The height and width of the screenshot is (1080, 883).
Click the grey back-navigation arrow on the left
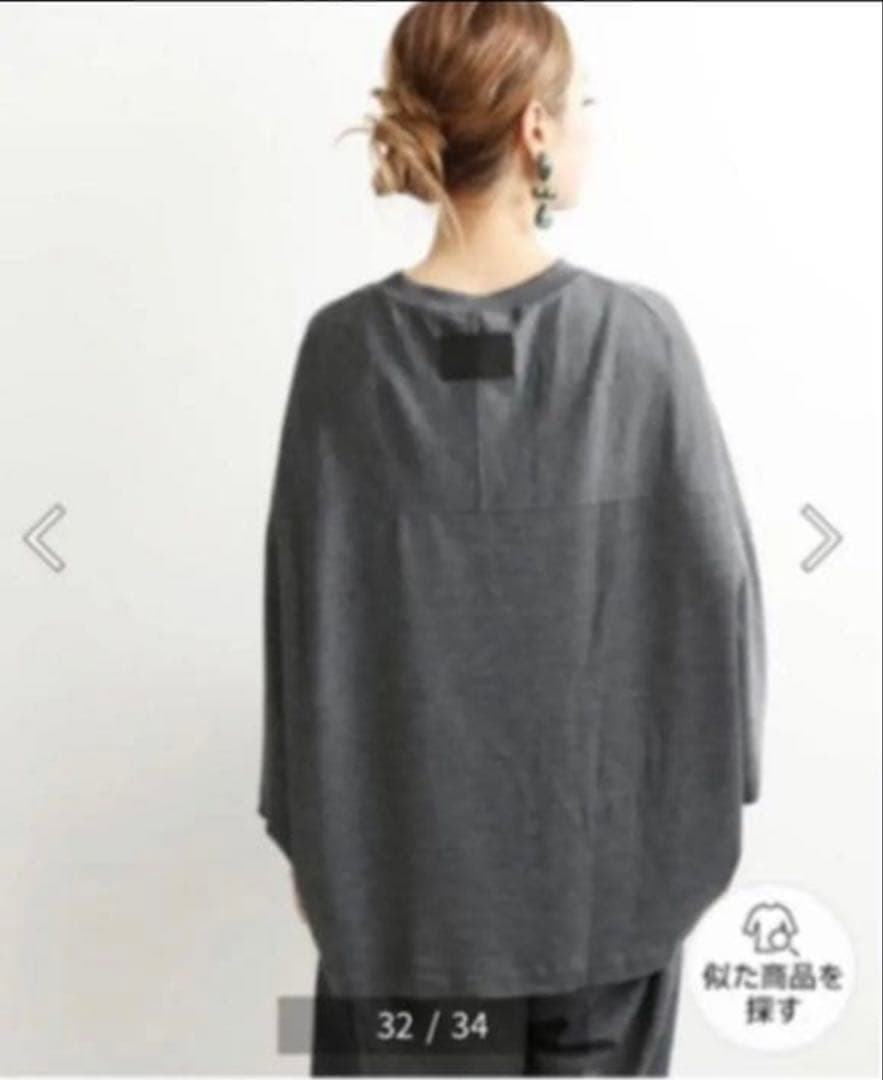click(x=43, y=537)
